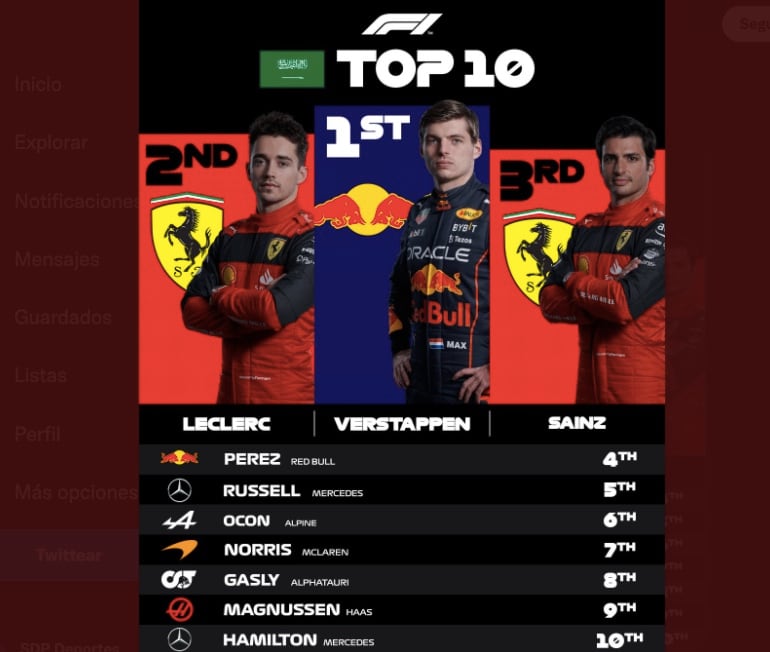Go to Perfil
The height and width of the screenshot is (652, 770).
click(x=38, y=434)
